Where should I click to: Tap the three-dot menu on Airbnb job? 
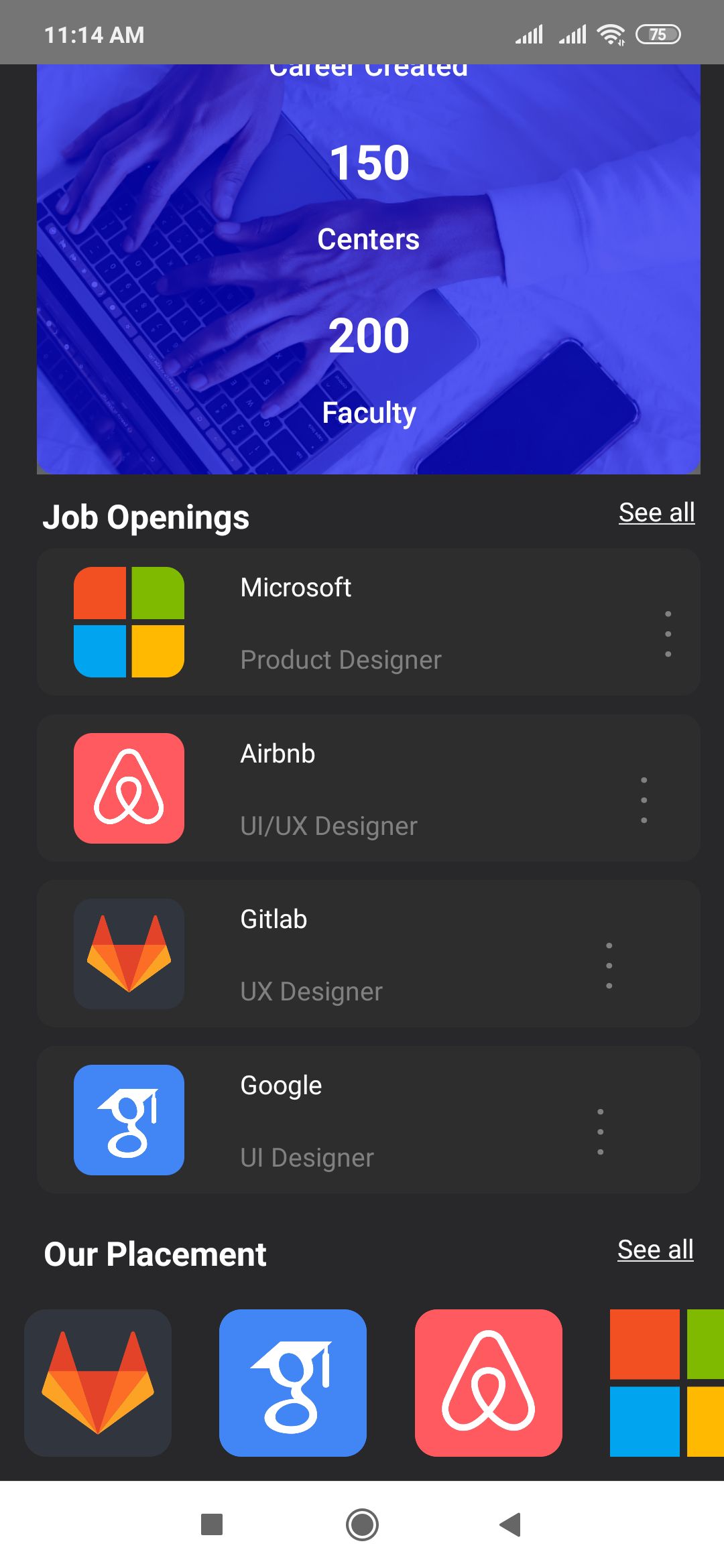[644, 800]
